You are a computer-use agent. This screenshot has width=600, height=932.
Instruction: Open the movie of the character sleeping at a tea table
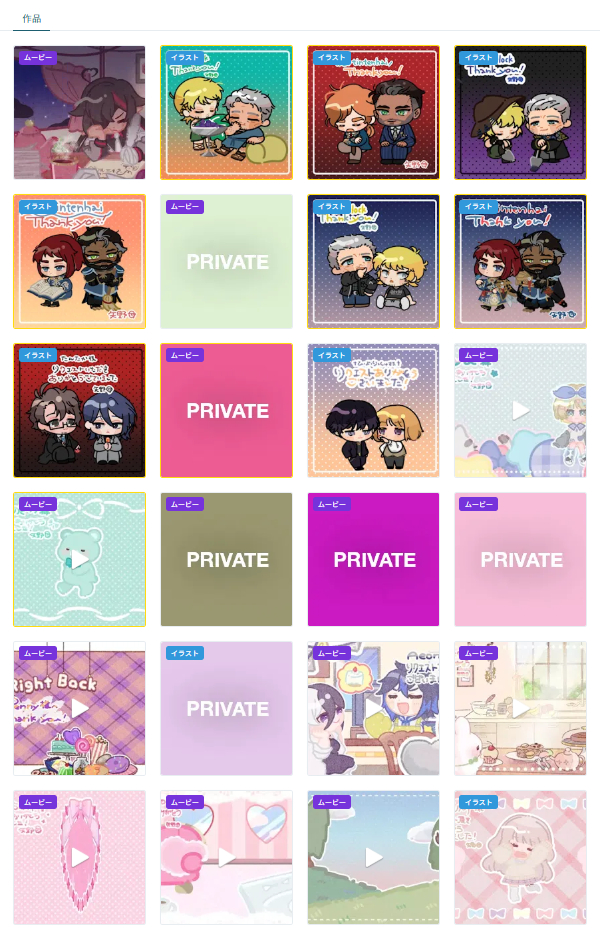79,112
